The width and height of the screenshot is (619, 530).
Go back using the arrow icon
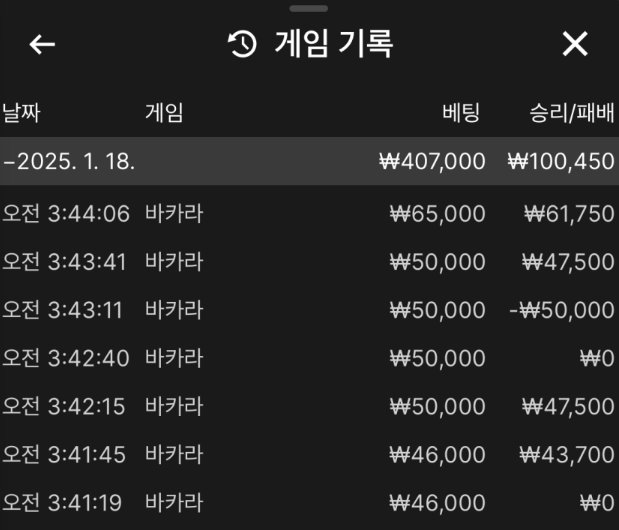pos(42,44)
